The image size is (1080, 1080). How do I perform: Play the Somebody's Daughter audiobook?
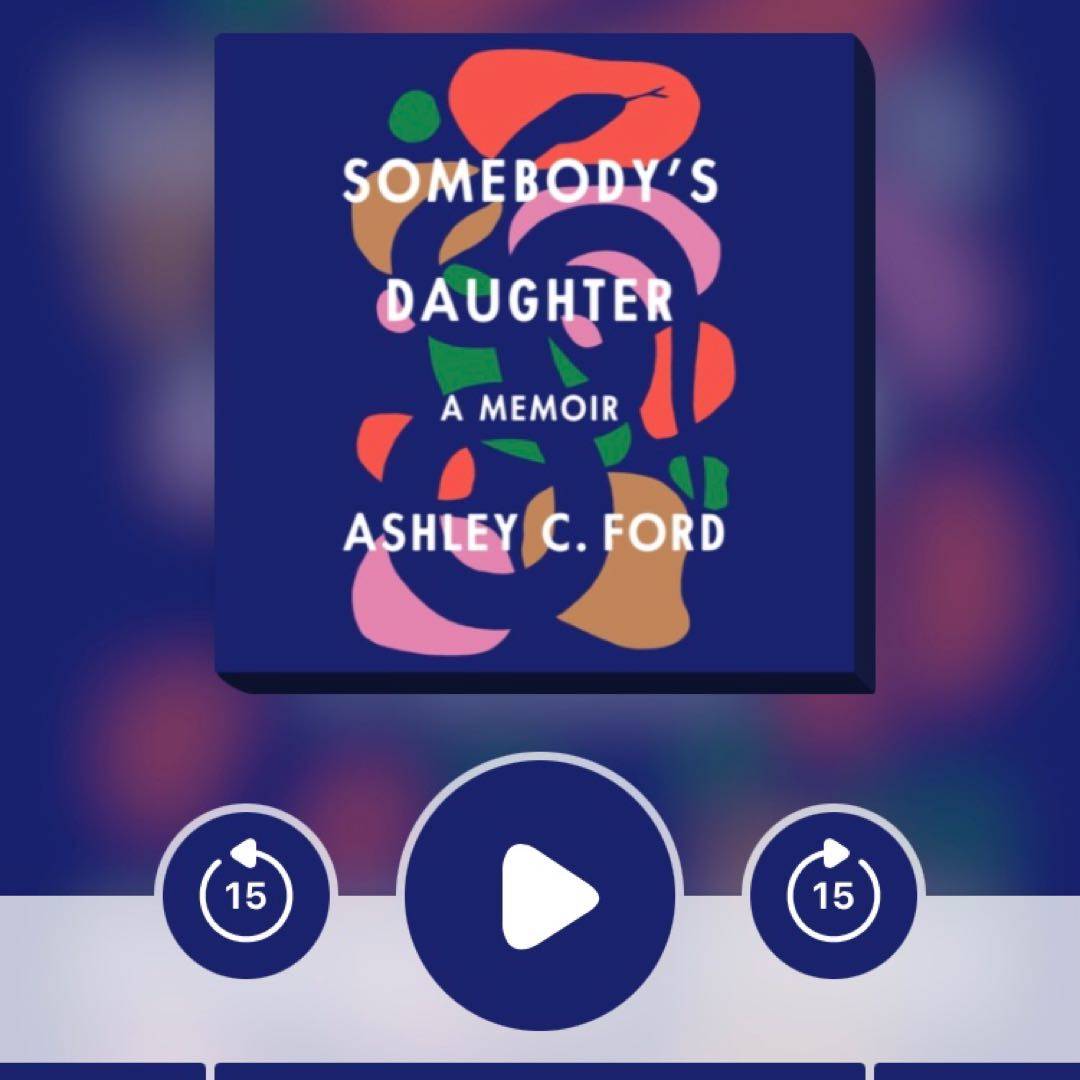coord(541,896)
